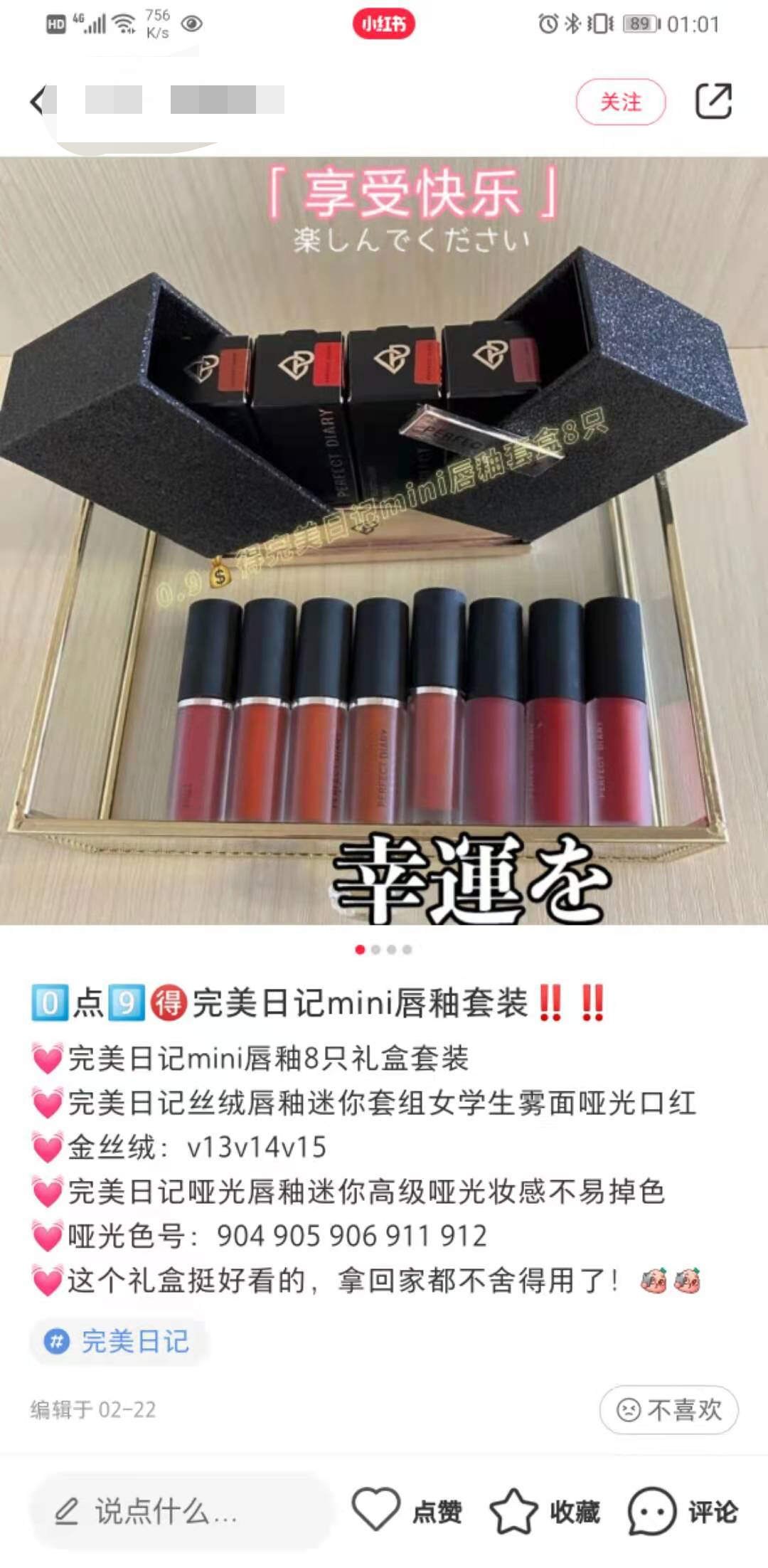
Task: Open the lip glaze set photo
Action: (384, 541)
